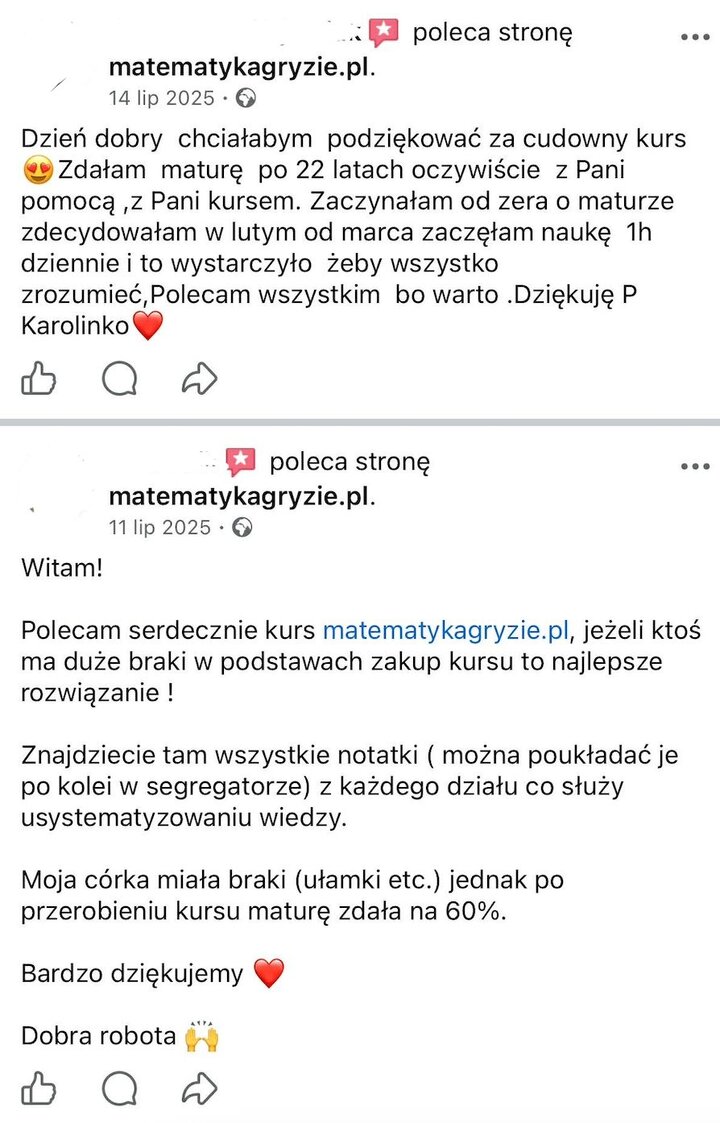Screen dimensions: 720x1123
Task: Open overflow menu on the 11 lip 2025 review
Action: 694,466
